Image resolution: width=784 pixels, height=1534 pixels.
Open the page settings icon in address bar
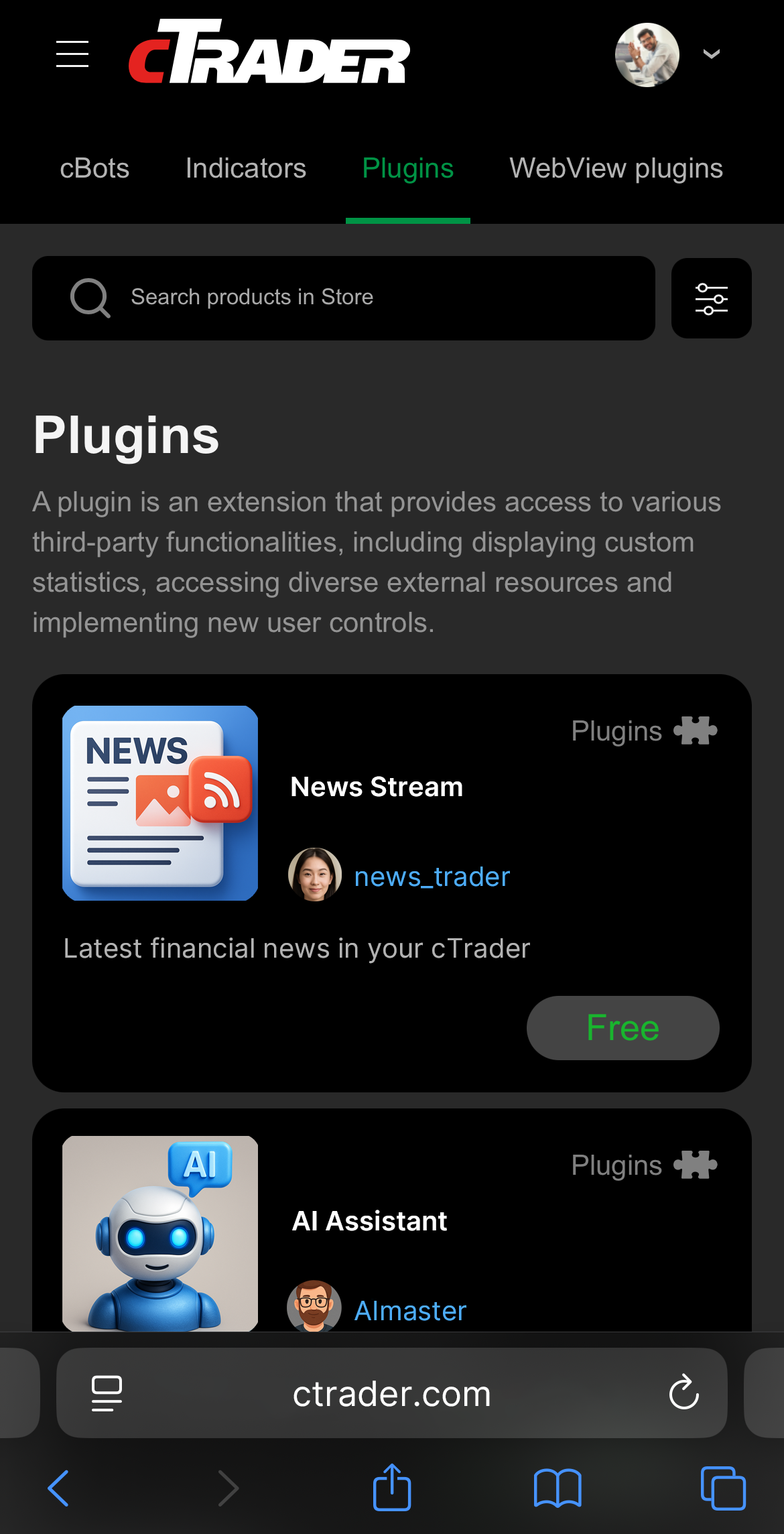point(107,1393)
